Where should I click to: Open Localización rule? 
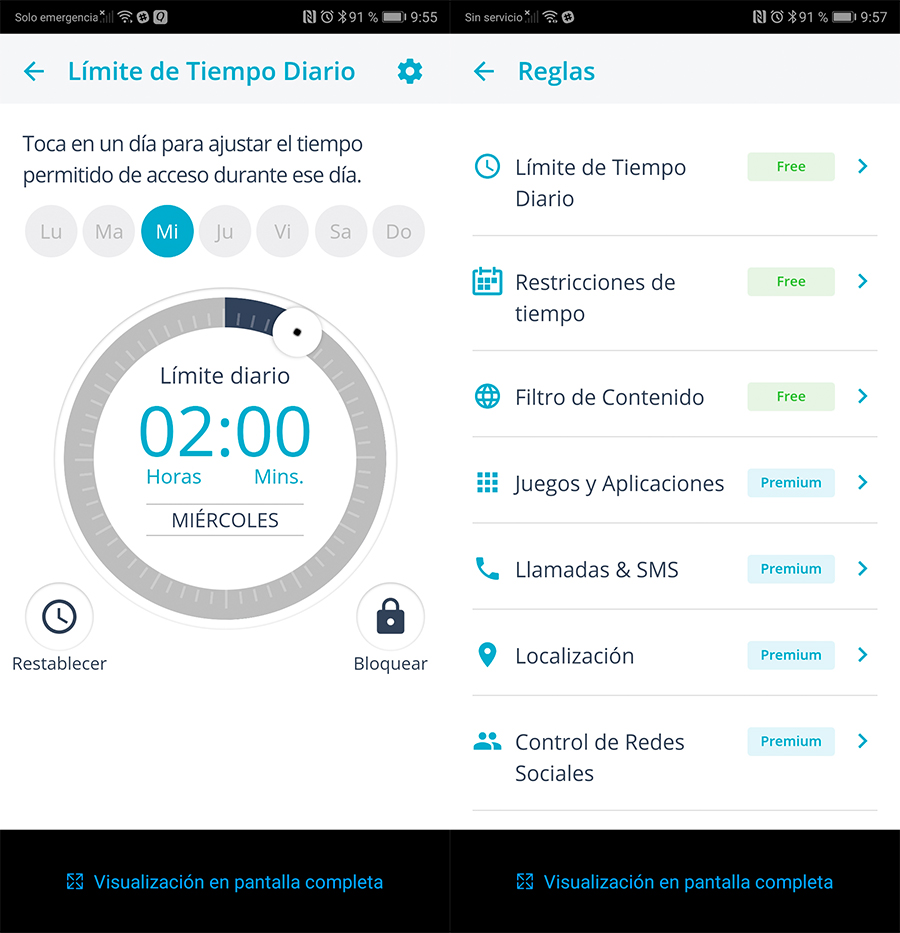pyautogui.click(x=674, y=655)
